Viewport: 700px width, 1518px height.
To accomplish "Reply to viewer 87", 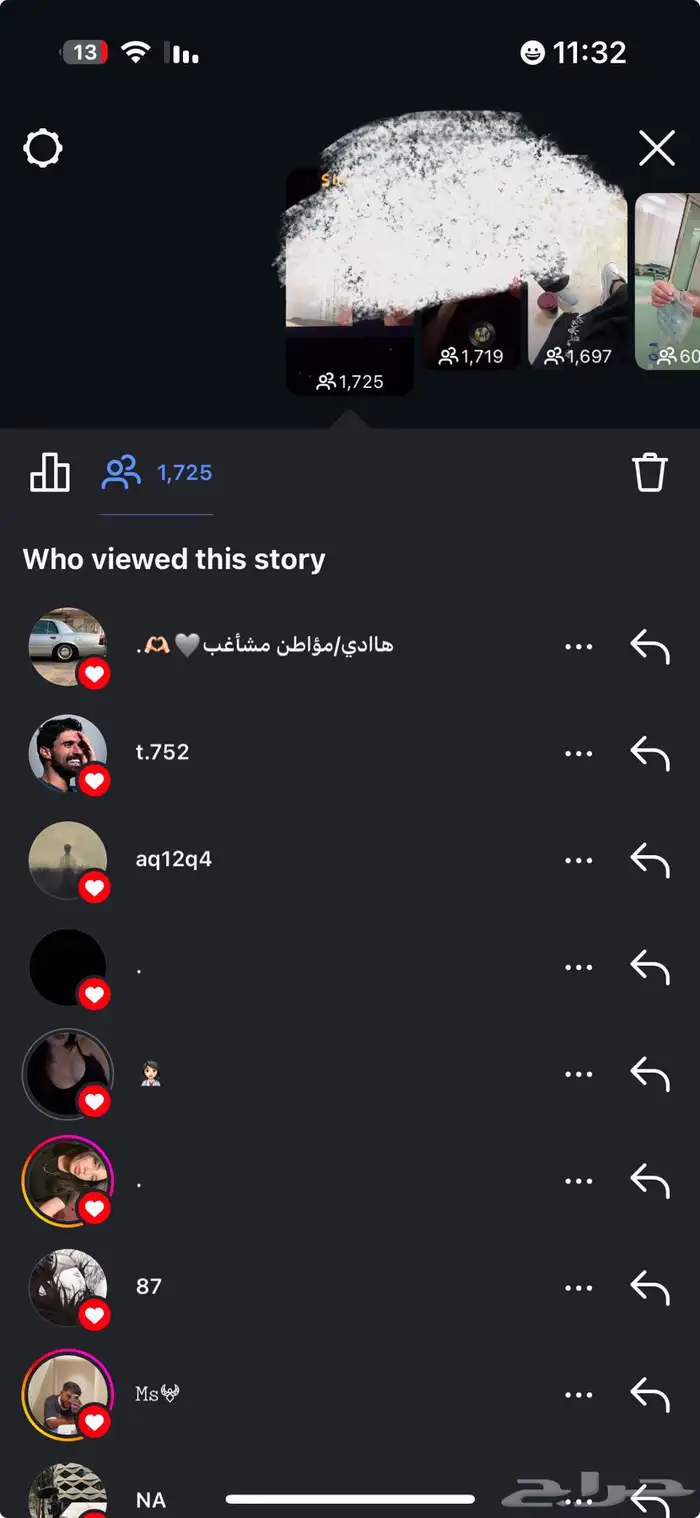I will tap(649, 1287).
